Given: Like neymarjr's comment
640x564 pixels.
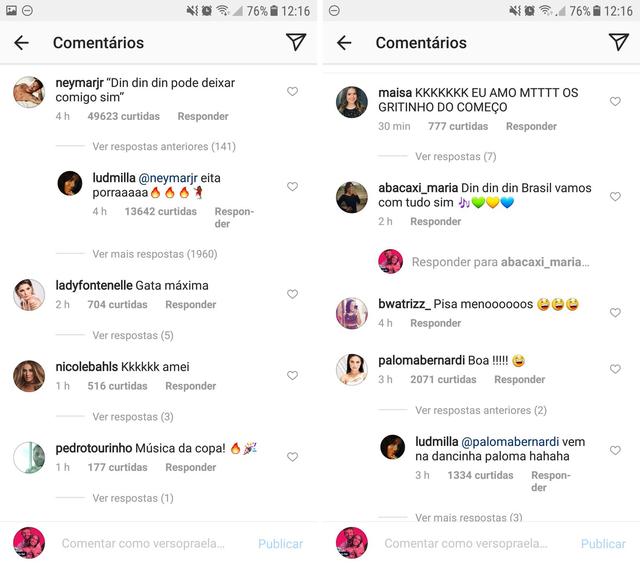Looking at the screenshot, I should tap(292, 91).
